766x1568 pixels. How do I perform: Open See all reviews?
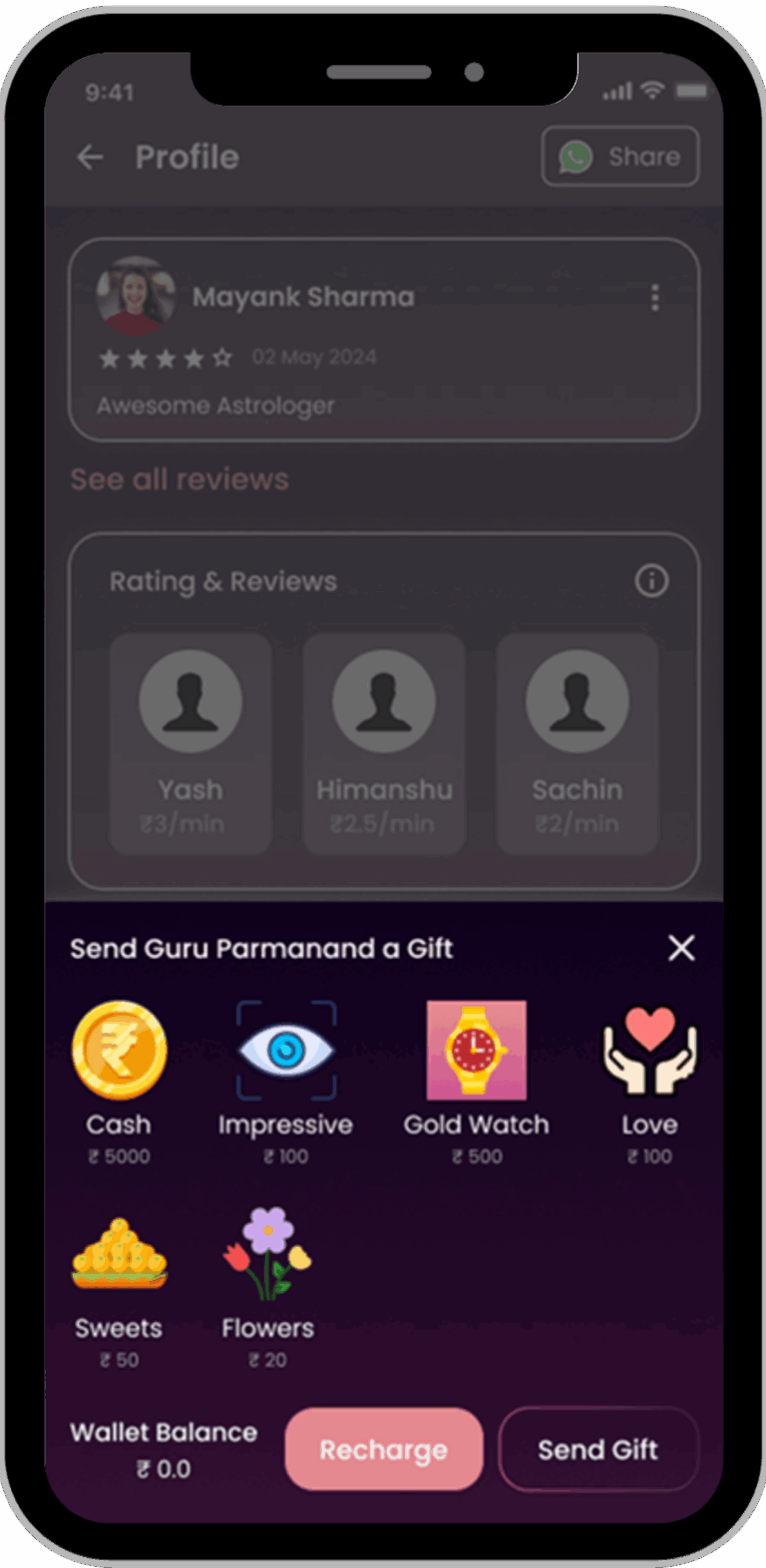coord(180,479)
